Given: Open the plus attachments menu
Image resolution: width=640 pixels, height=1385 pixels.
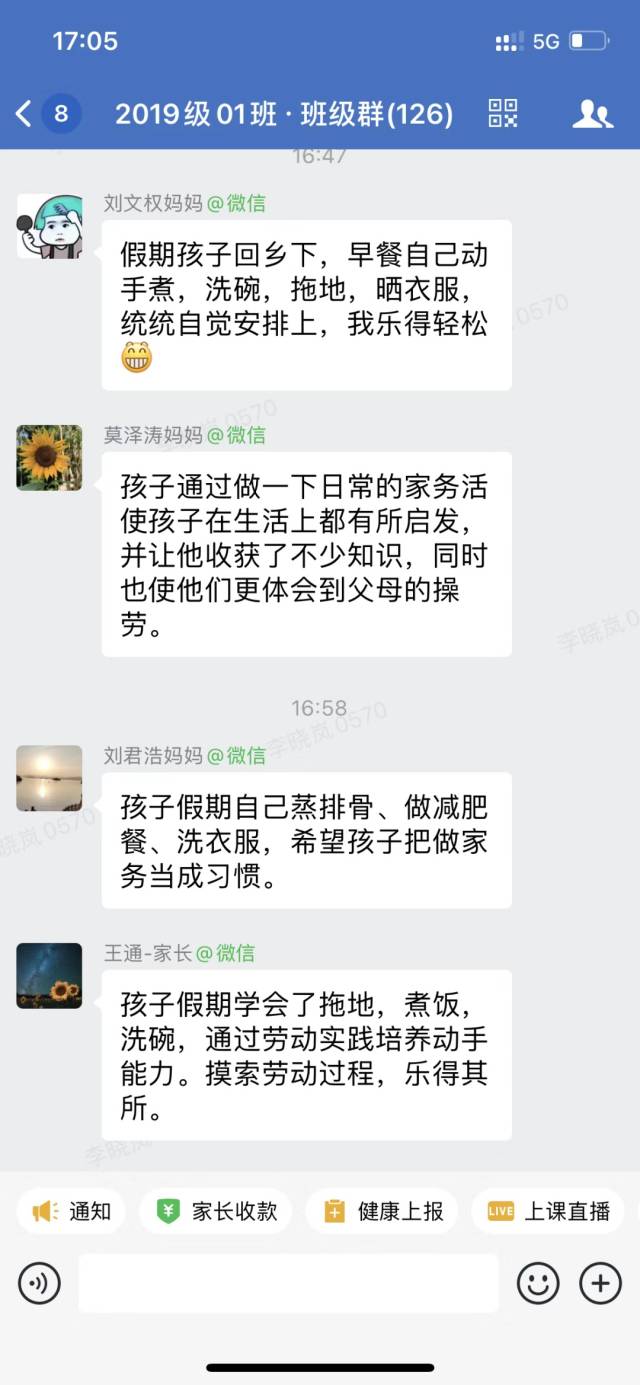Looking at the screenshot, I should pos(600,1283).
